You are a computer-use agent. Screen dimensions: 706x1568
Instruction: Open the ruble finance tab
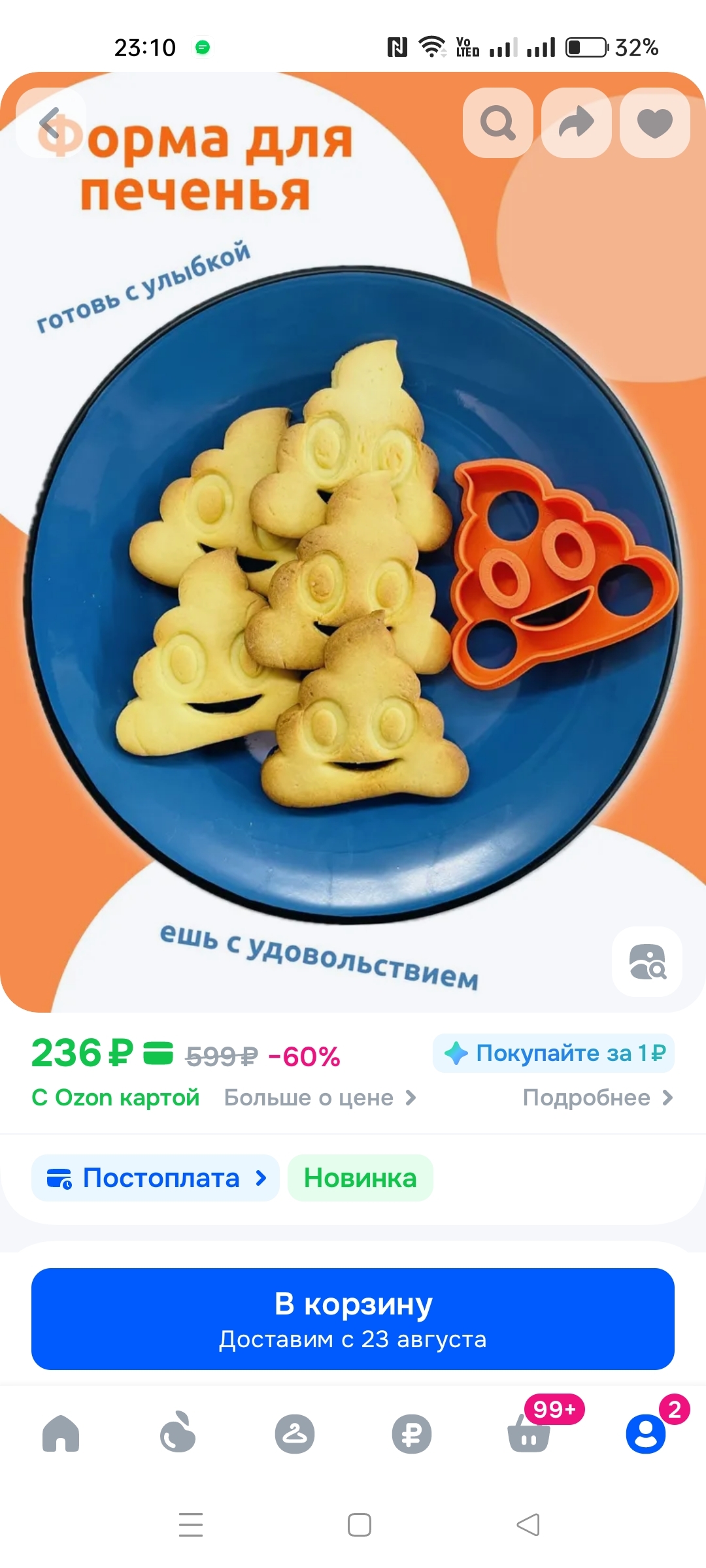[x=411, y=1433]
